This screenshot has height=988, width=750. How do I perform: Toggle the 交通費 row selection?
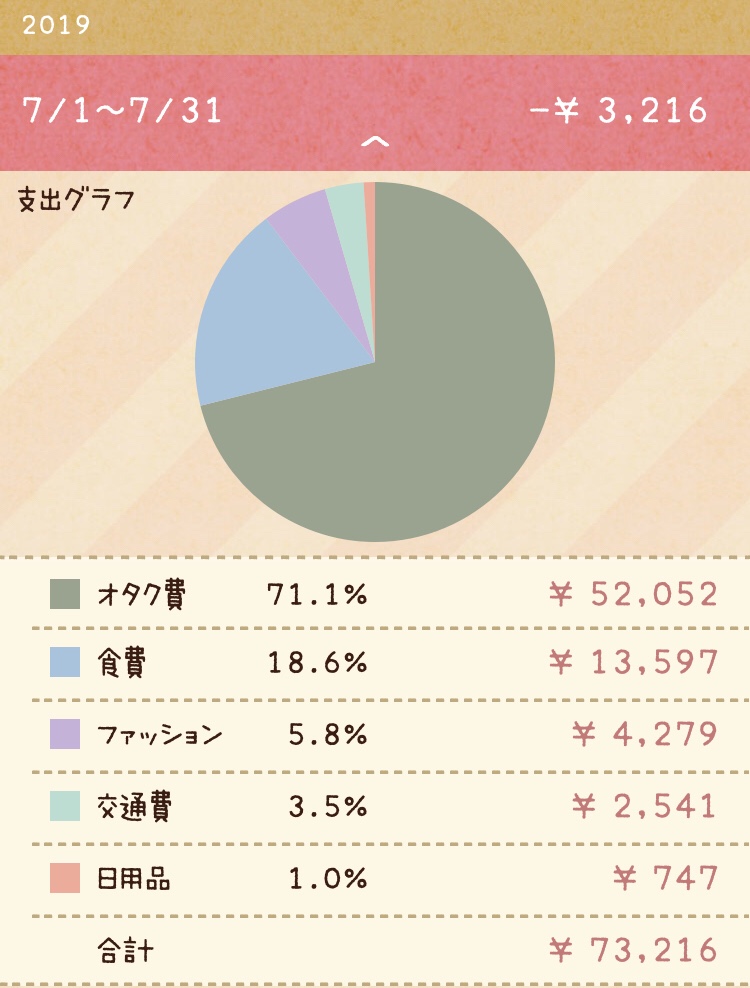375,804
